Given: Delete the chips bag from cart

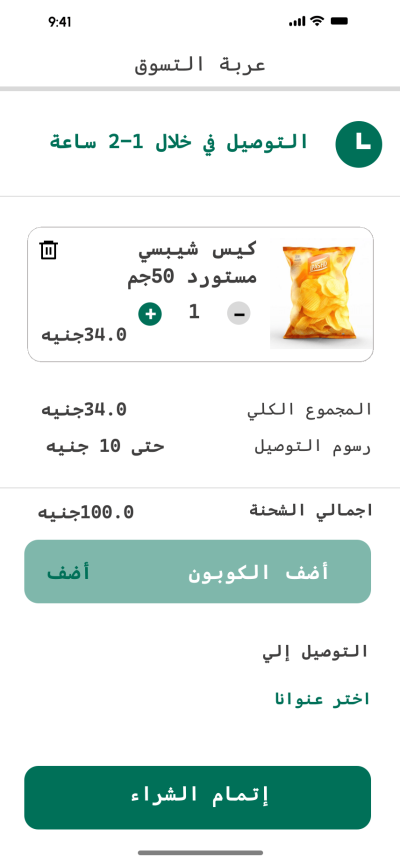Looking at the screenshot, I should [49, 250].
